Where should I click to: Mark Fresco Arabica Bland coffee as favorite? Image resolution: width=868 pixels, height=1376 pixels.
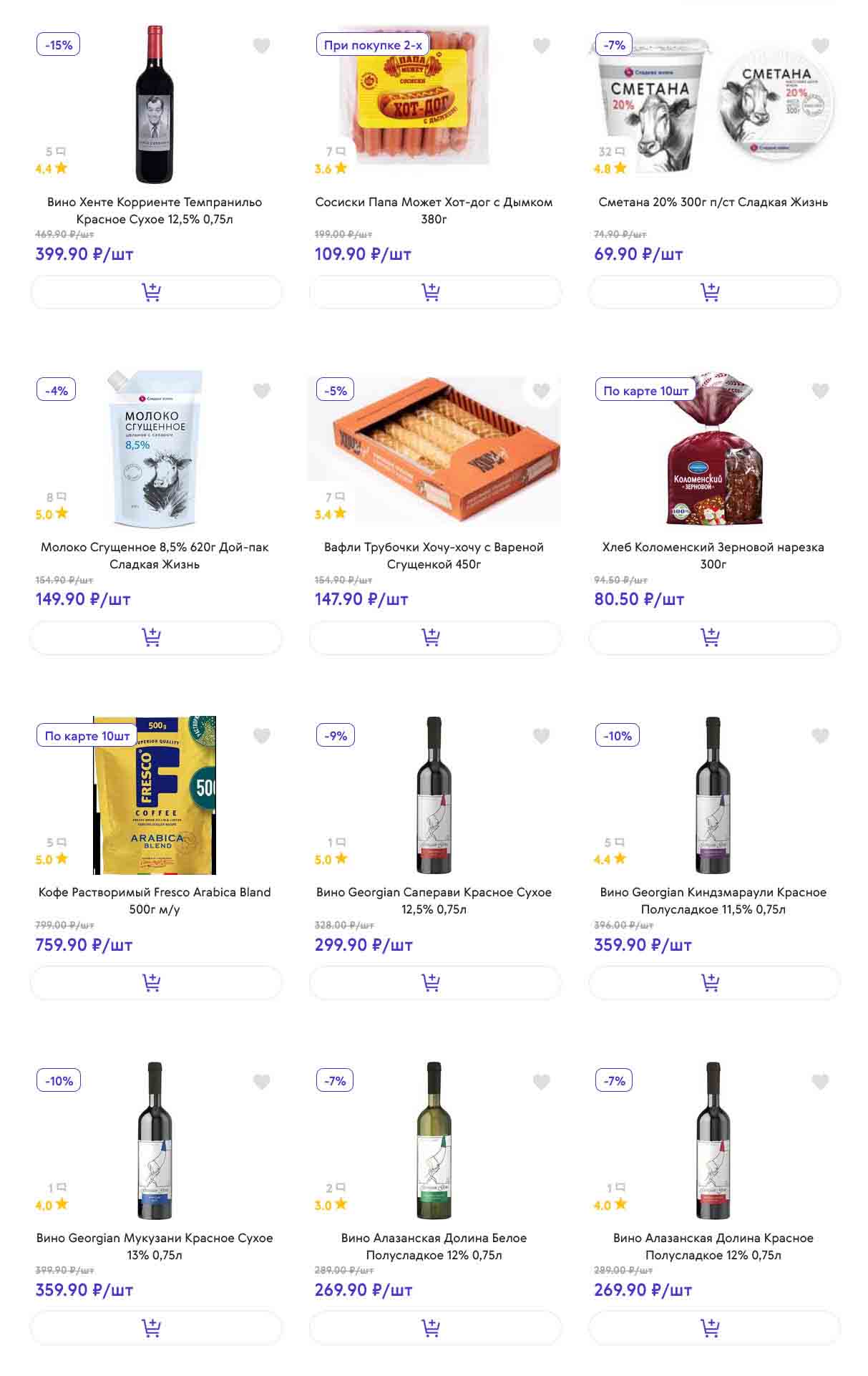[262, 736]
